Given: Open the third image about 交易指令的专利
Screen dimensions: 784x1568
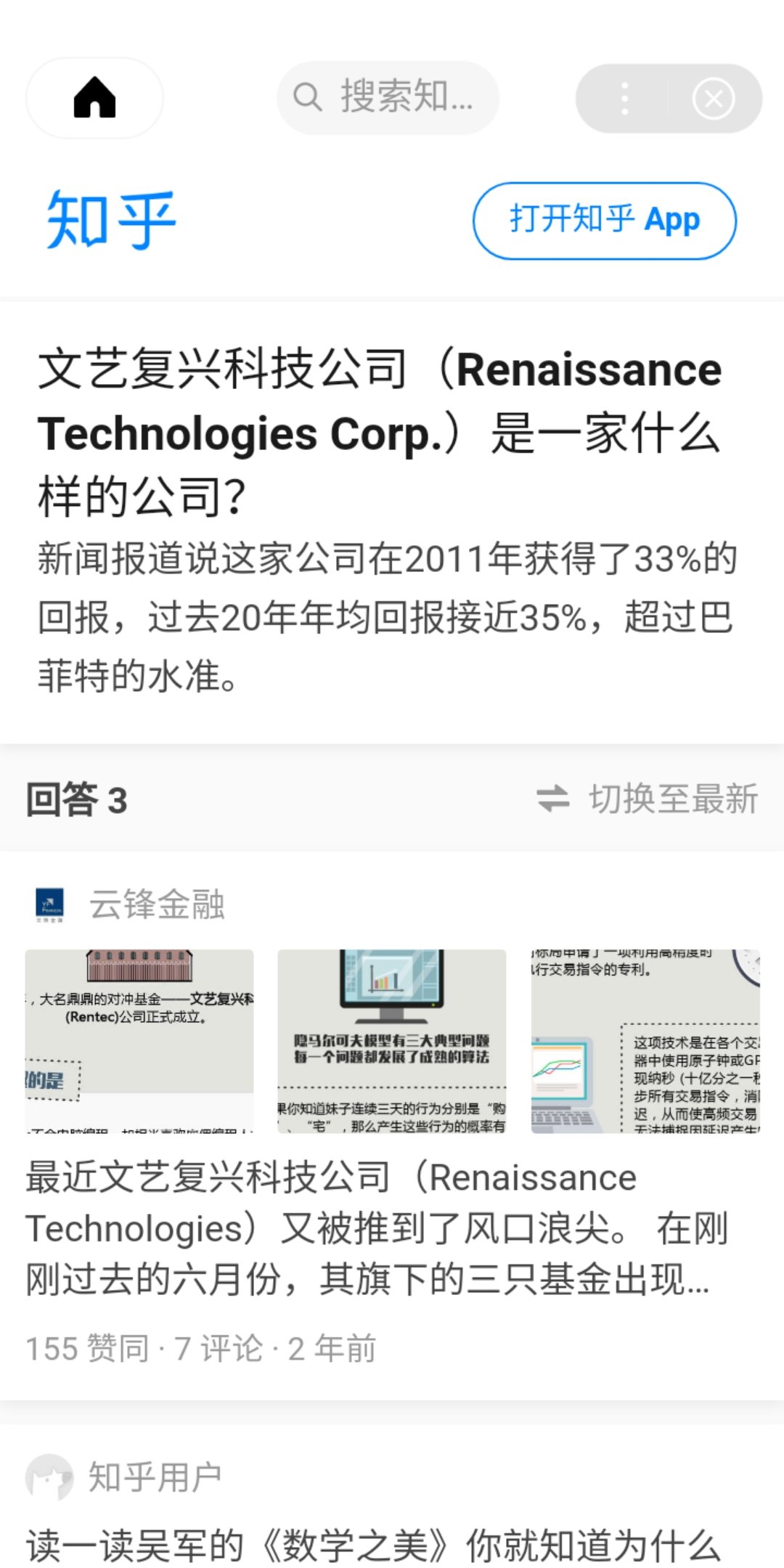Looking at the screenshot, I should 645,1040.
